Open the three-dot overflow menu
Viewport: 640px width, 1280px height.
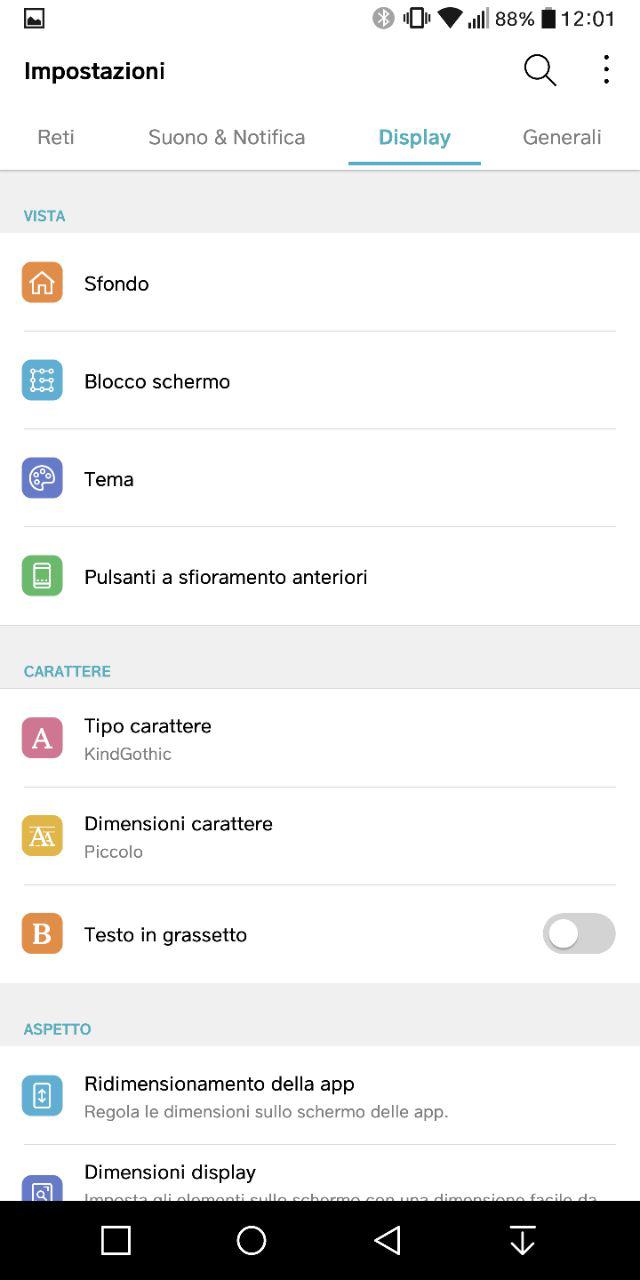pos(606,70)
